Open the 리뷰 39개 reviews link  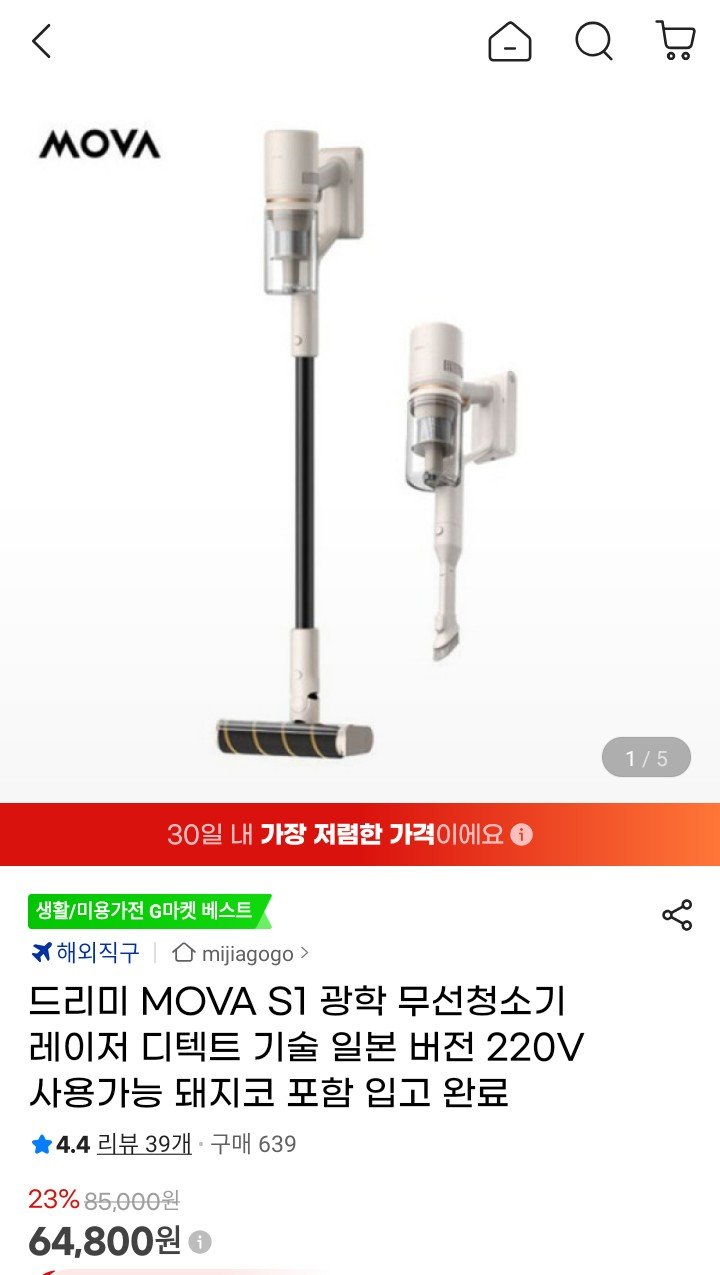point(144,1144)
